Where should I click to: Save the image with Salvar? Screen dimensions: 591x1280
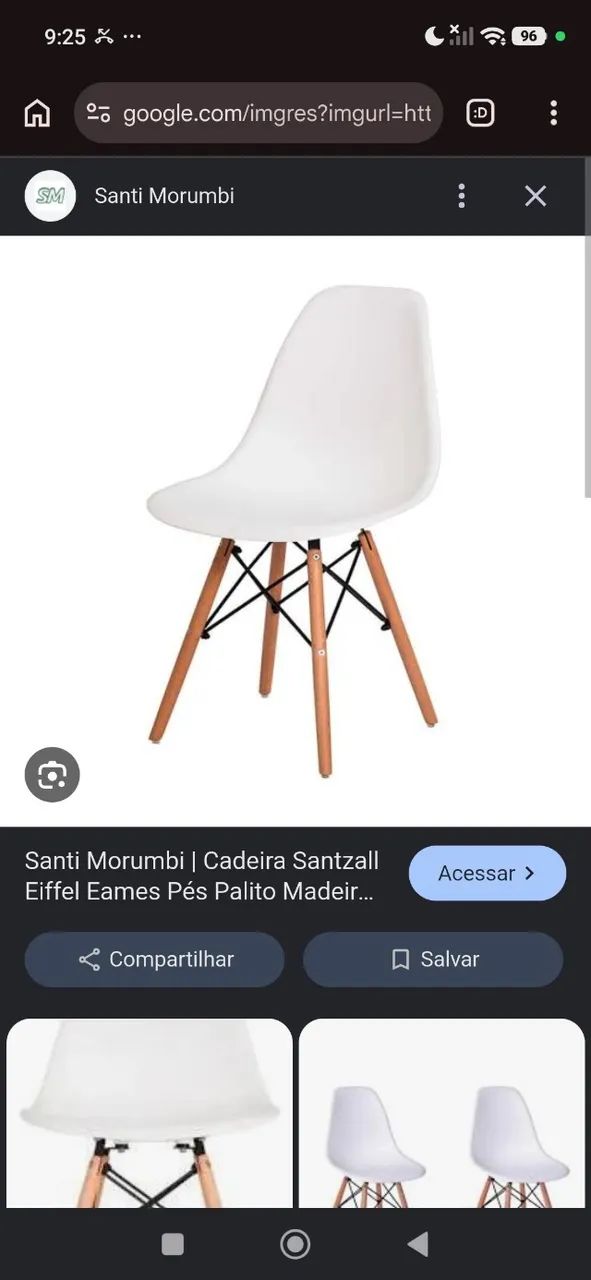[433, 960]
